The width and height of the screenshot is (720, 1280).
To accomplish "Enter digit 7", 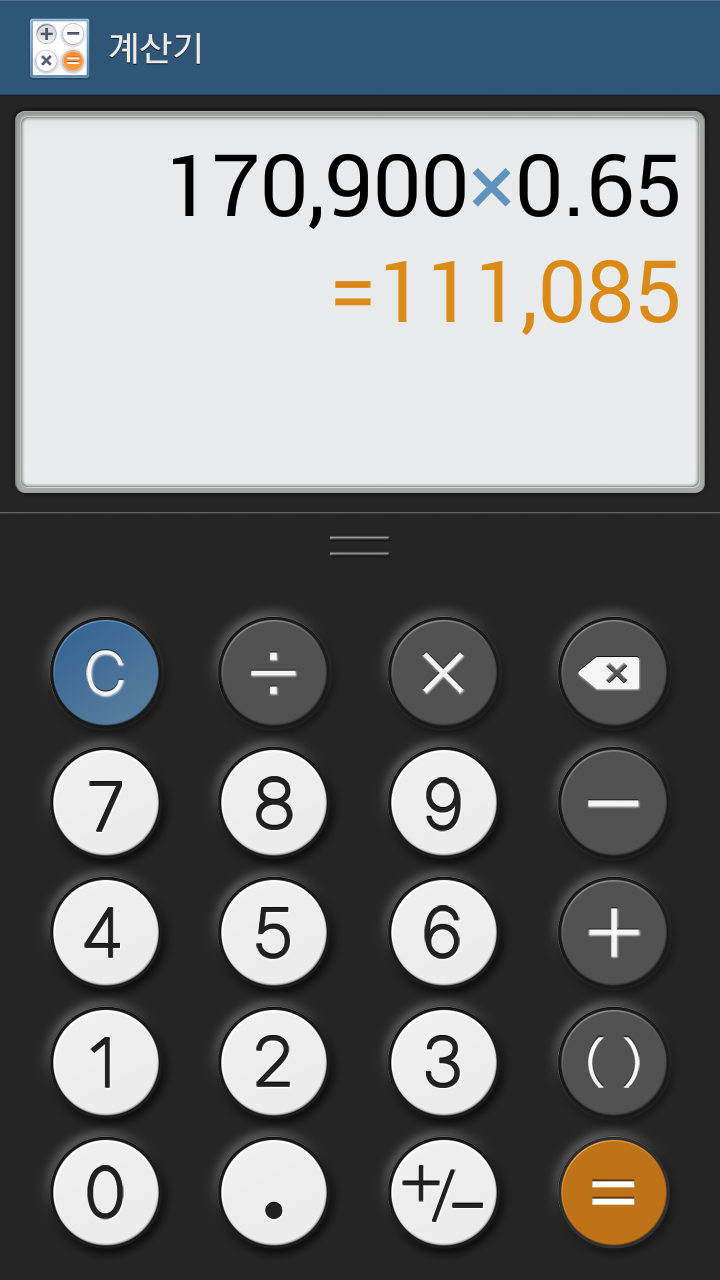I will (x=105, y=803).
